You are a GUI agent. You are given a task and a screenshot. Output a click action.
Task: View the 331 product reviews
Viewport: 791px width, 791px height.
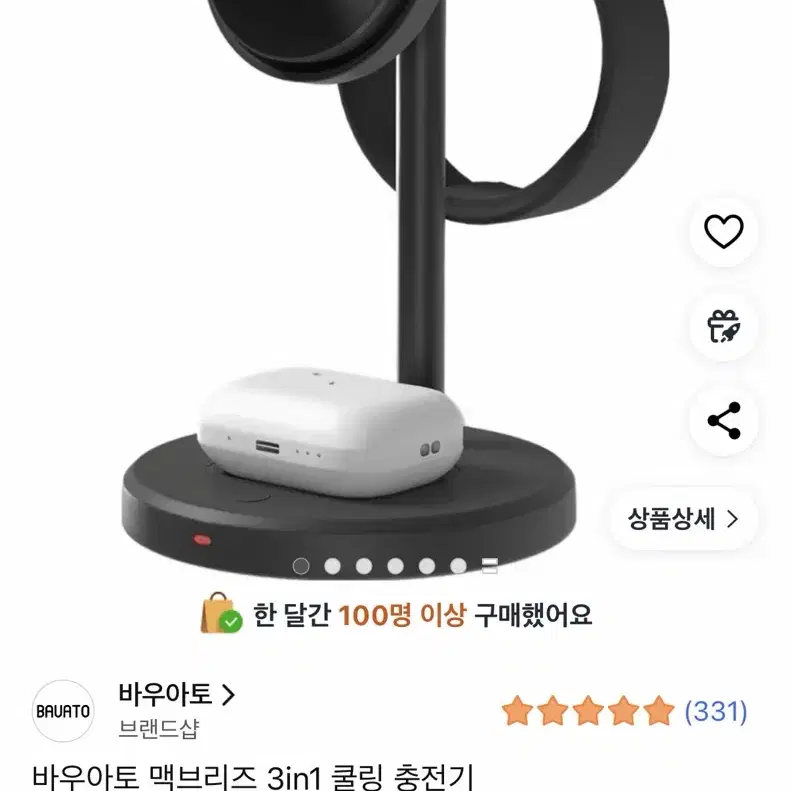(715, 711)
